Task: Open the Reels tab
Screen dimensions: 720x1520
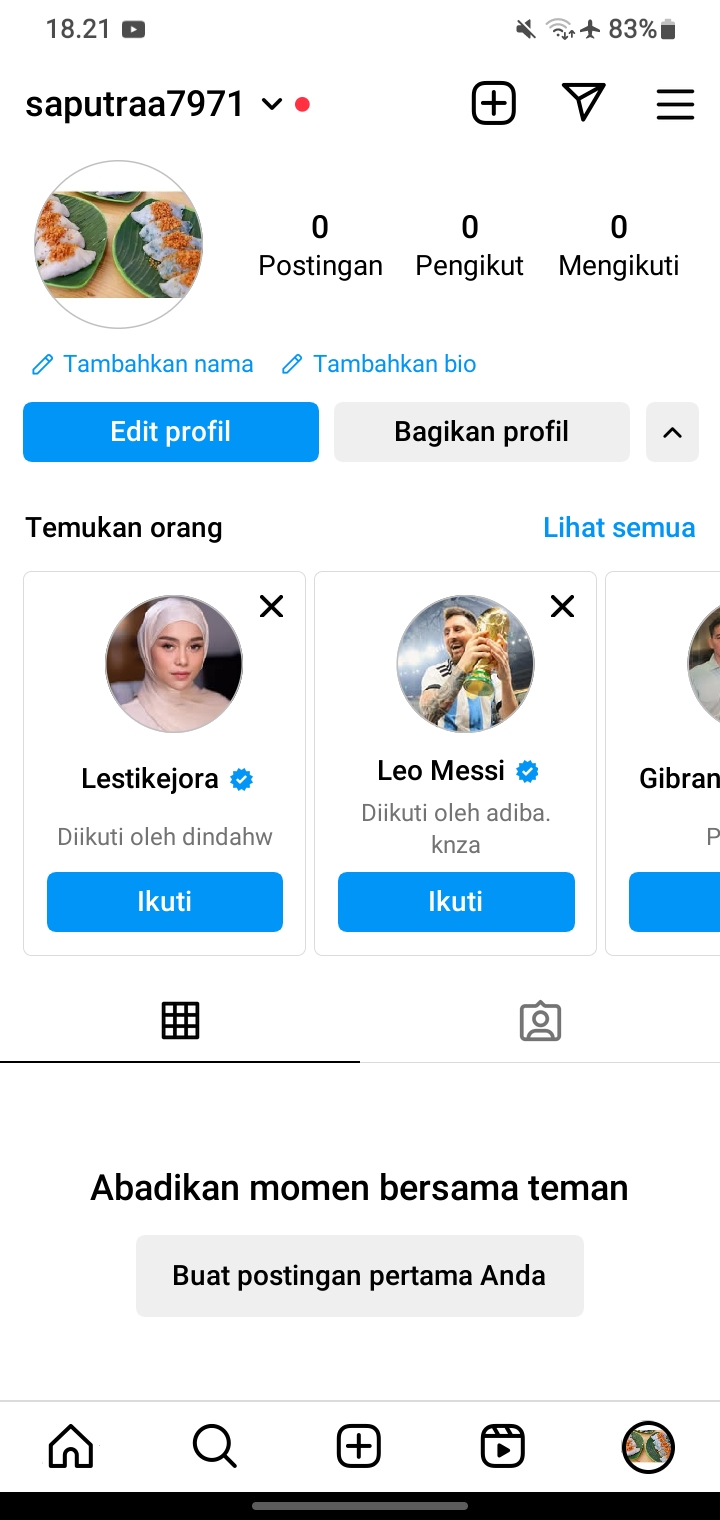Action: (502, 1446)
